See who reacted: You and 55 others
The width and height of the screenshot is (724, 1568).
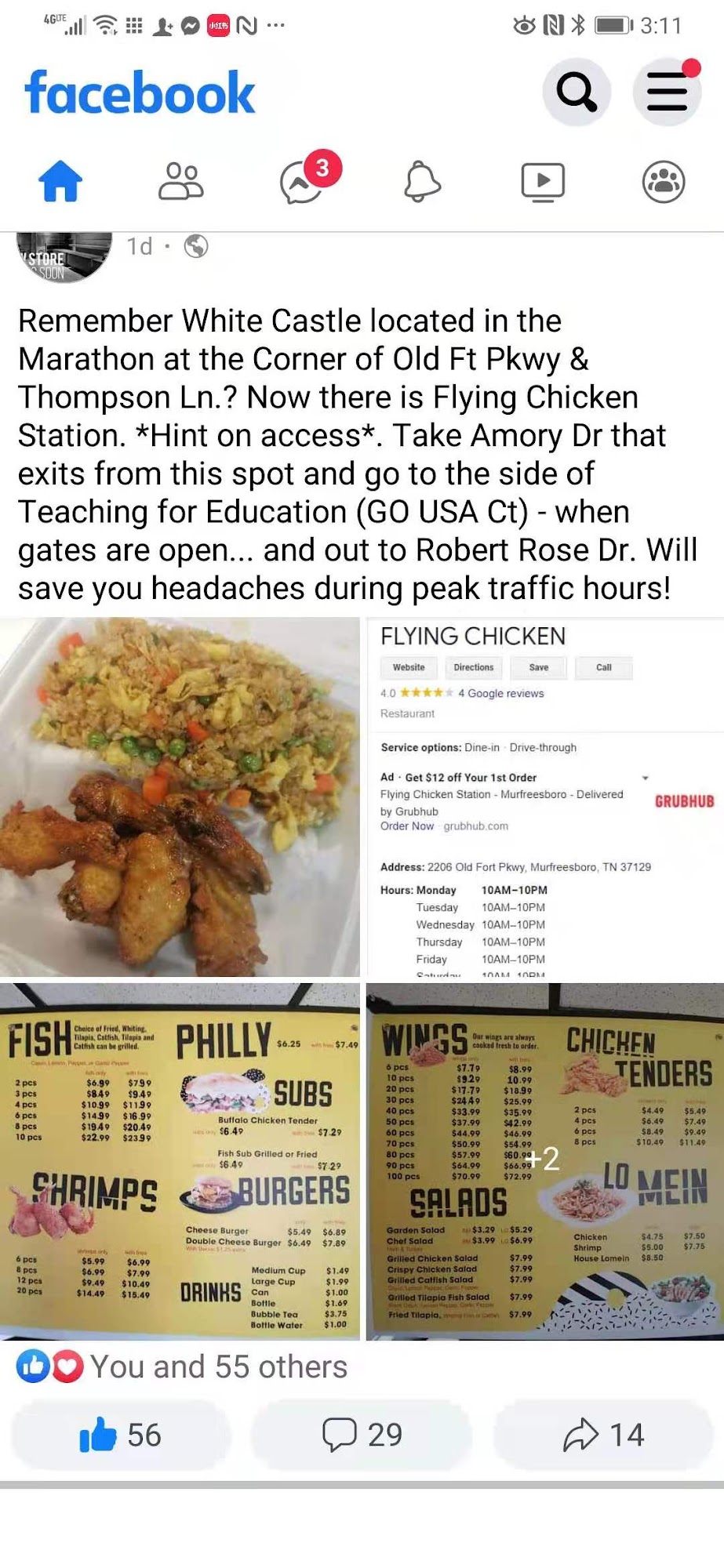(x=182, y=1367)
